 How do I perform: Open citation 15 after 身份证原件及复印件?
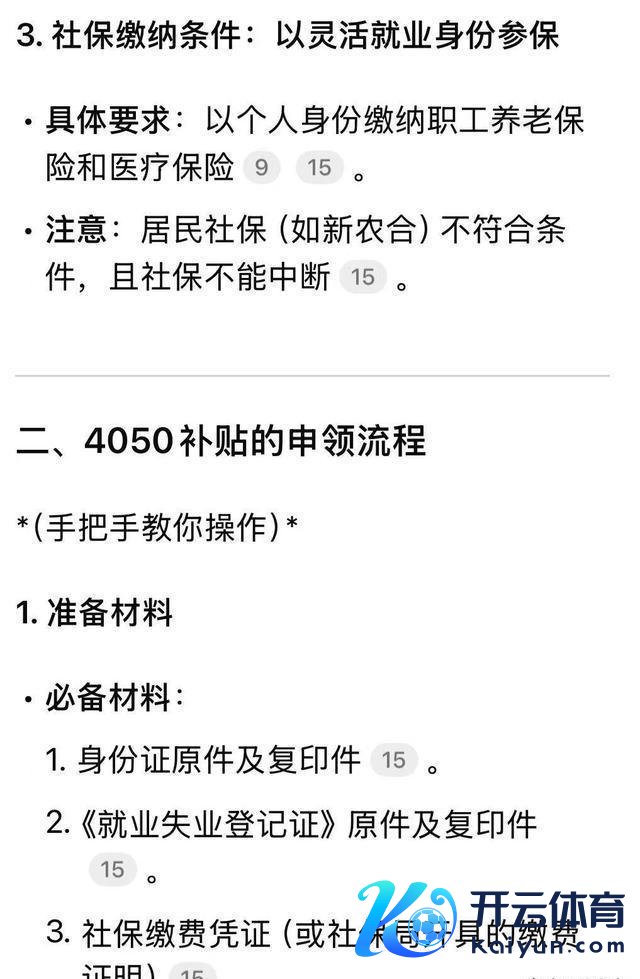tap(393, 760)
